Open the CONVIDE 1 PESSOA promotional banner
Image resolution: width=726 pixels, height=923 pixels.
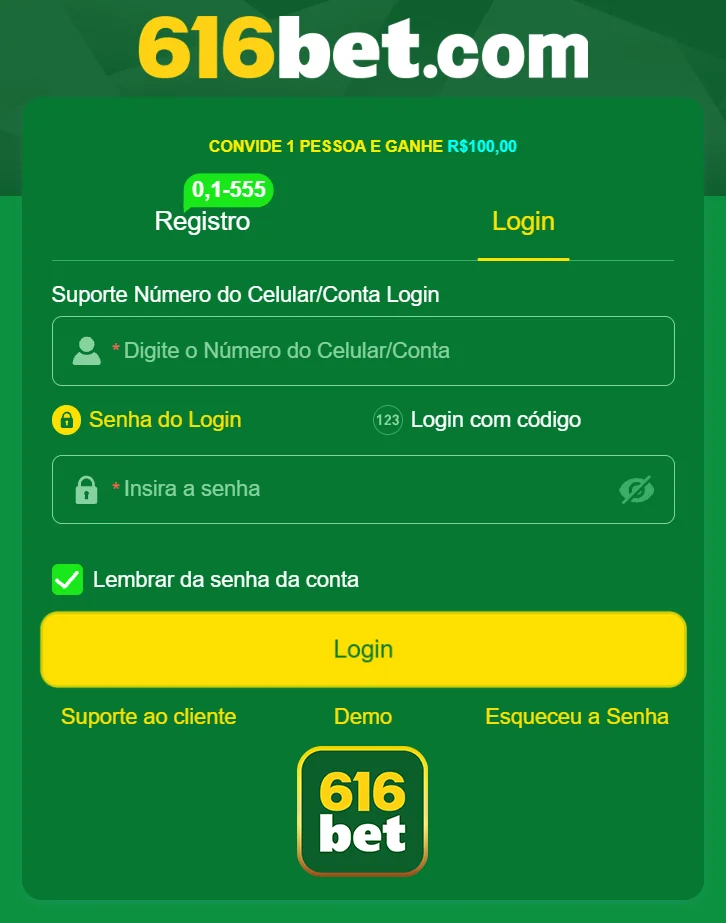pyautogui.click(x=362, y=145)
